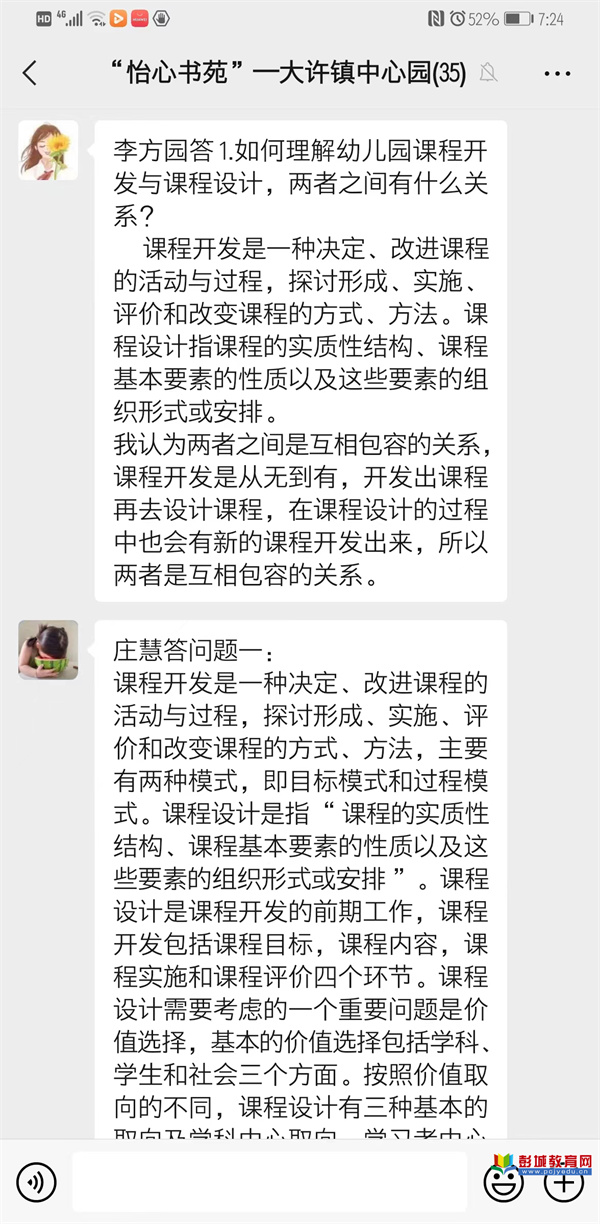The height and width of the screenshot is (1224, 600).
Task: Focus the message text field
Action: point(268,1183)
